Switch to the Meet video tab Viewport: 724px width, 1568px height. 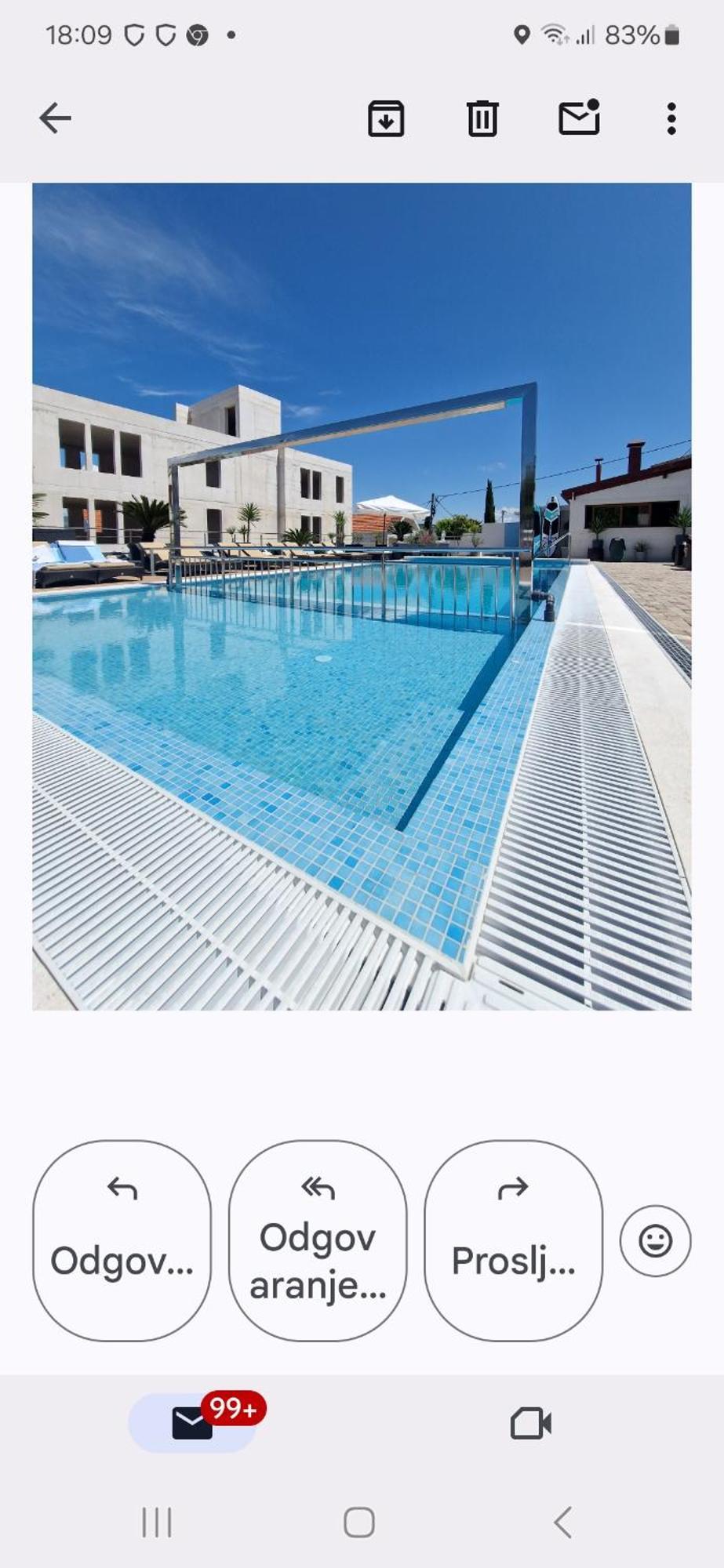tap(531, 1423)
